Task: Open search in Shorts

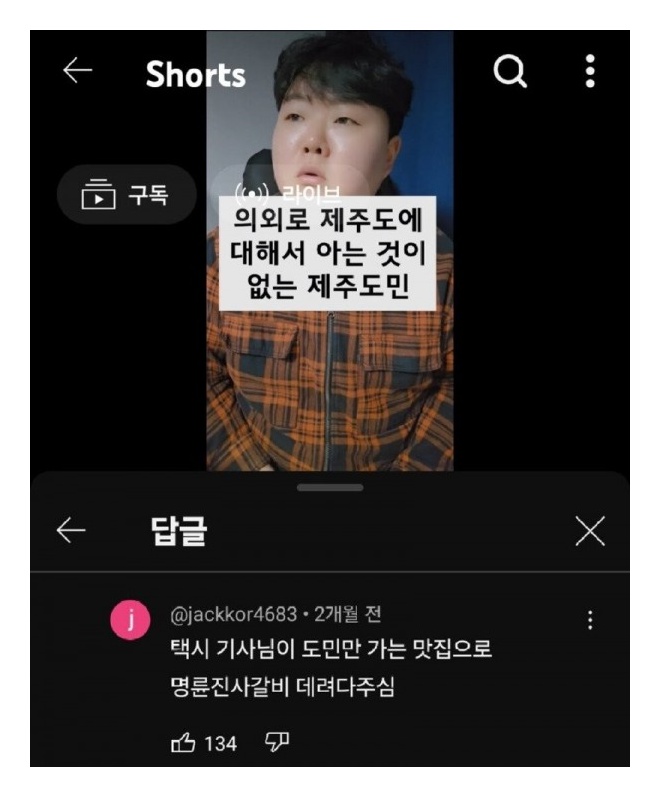Action: point(511,71)
